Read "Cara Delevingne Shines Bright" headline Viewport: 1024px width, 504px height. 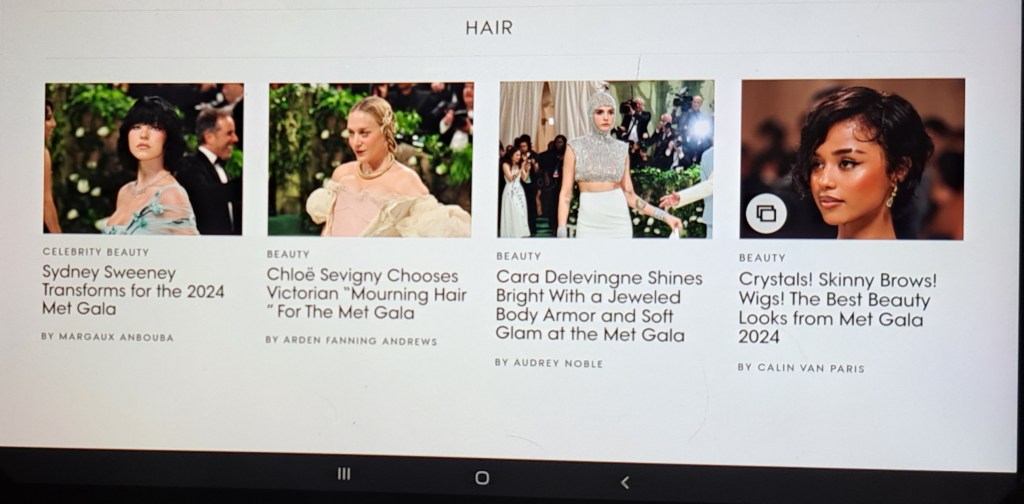tap(599, 306)
